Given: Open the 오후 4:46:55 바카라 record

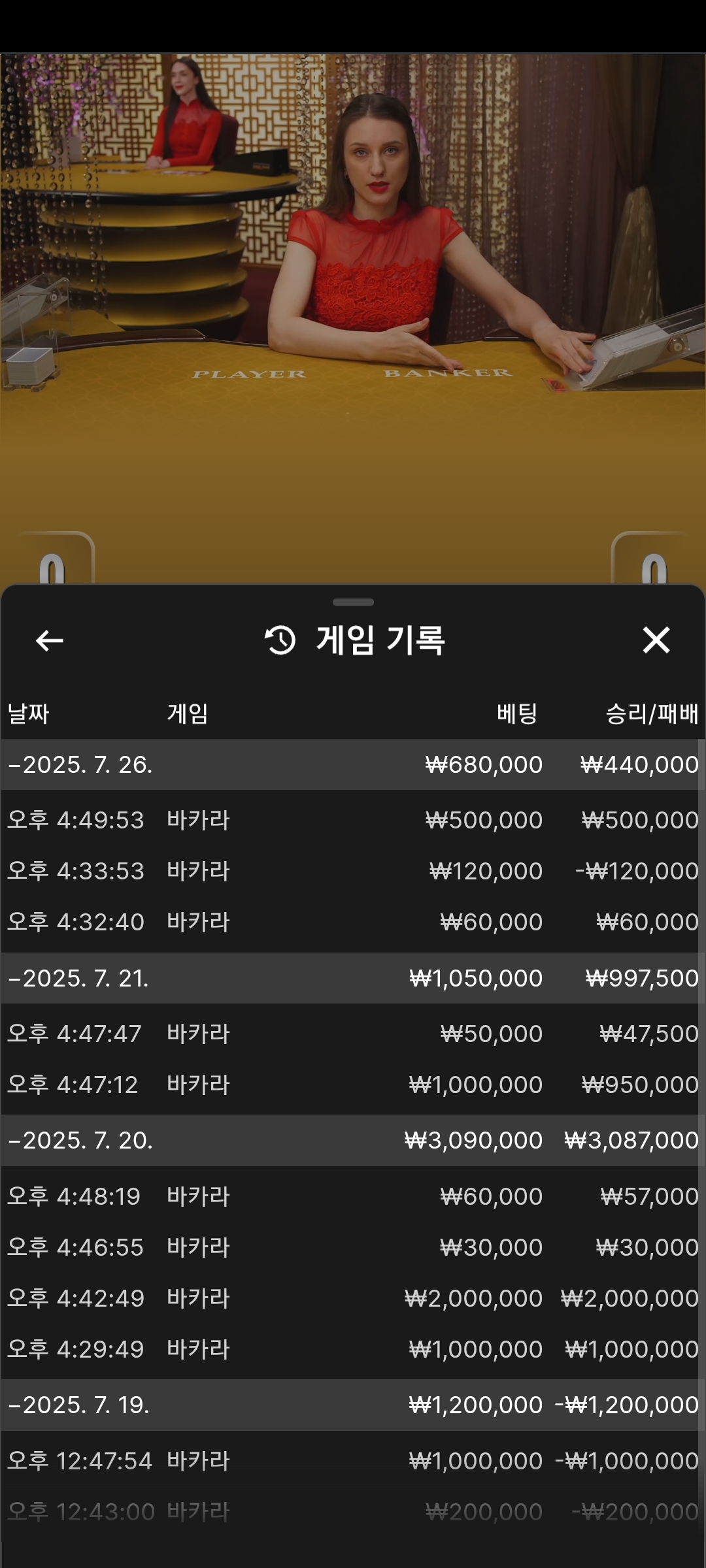Looking at the screenshot, I should [353, 1247].
